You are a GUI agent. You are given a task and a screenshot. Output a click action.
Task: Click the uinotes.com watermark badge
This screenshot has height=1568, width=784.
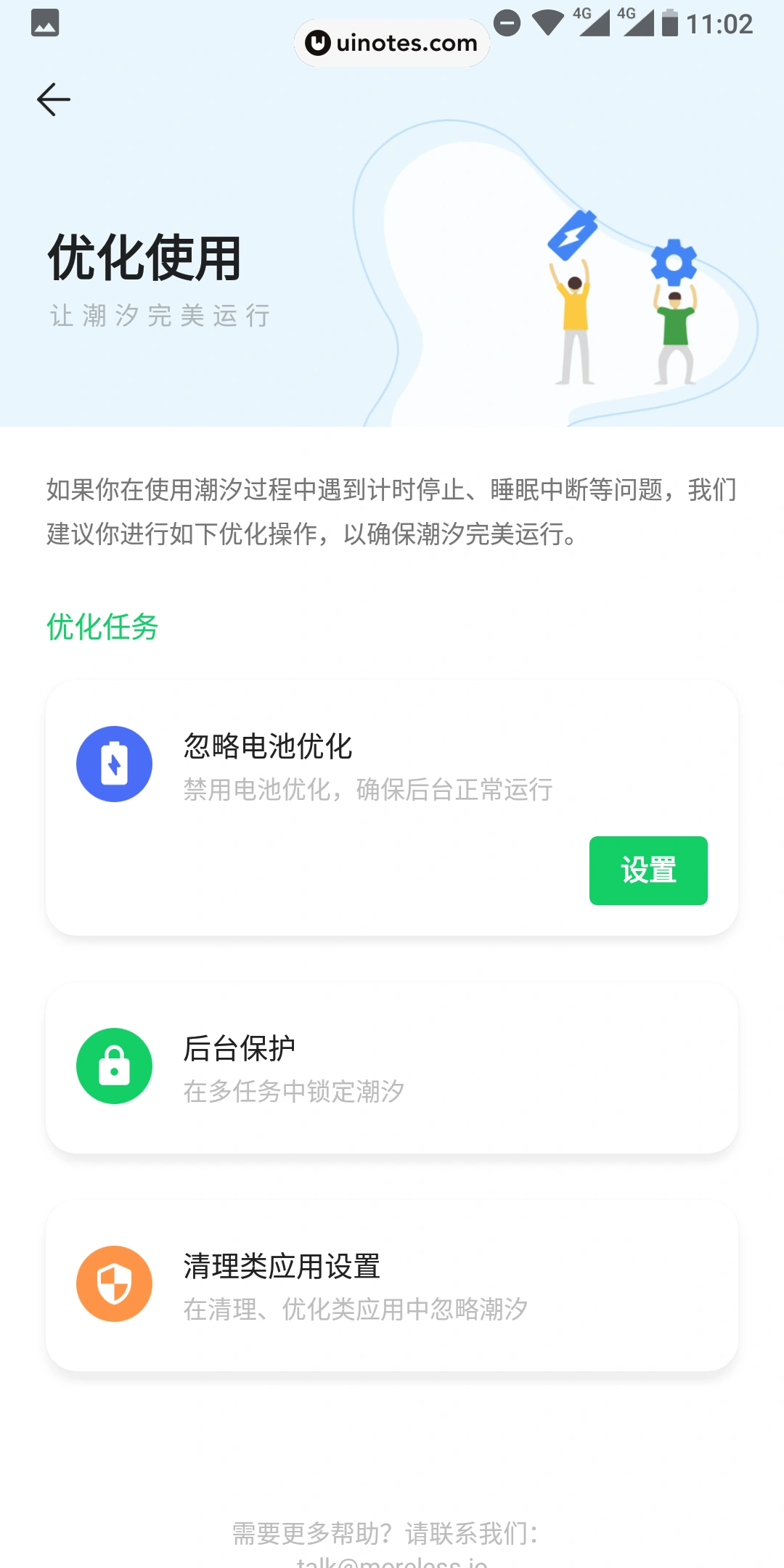point(391,43)
